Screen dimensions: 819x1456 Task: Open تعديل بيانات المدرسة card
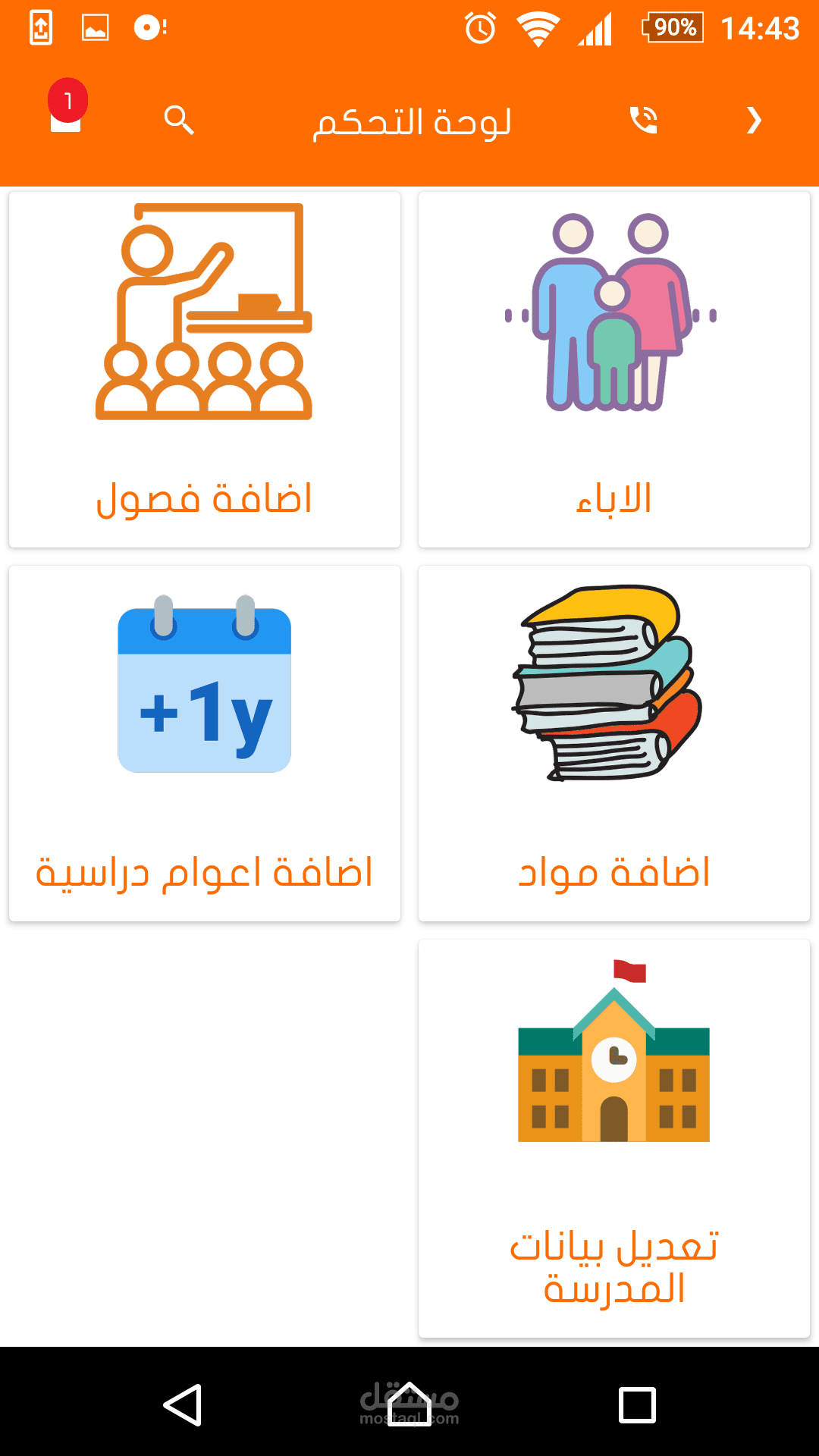point(614,1137)
